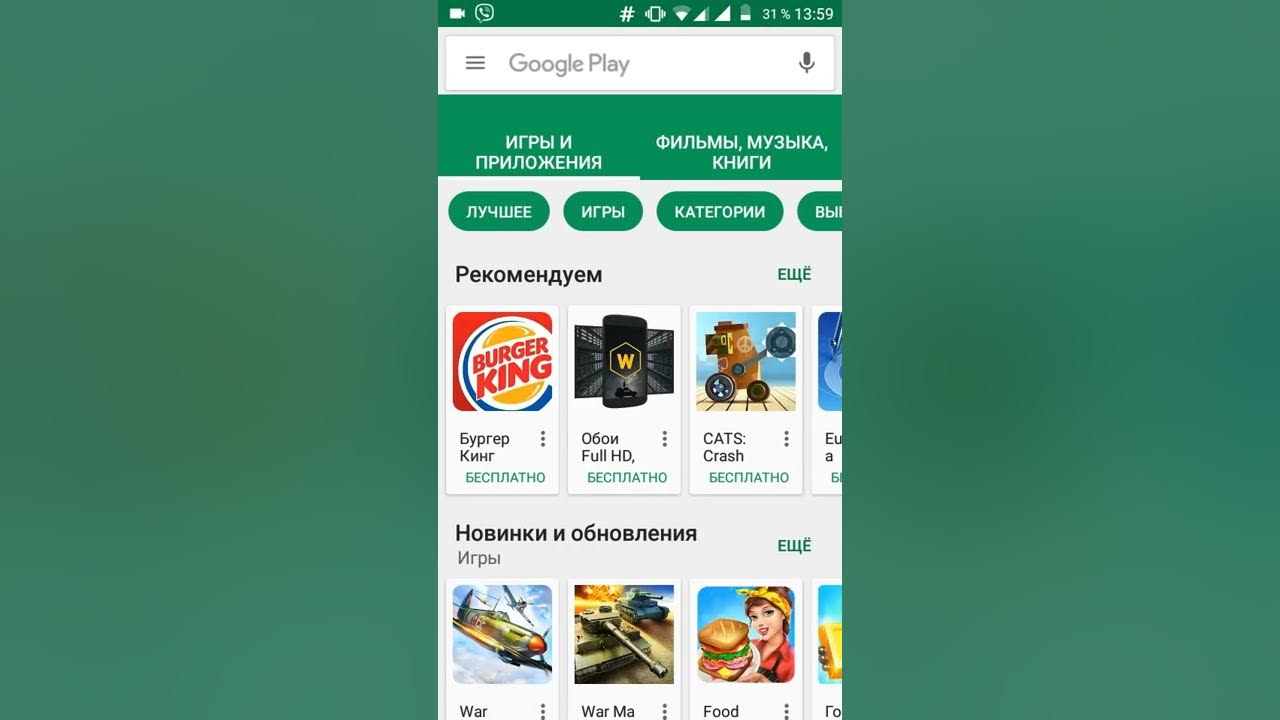Open the Бургер Кинг app card

point(502,400)
